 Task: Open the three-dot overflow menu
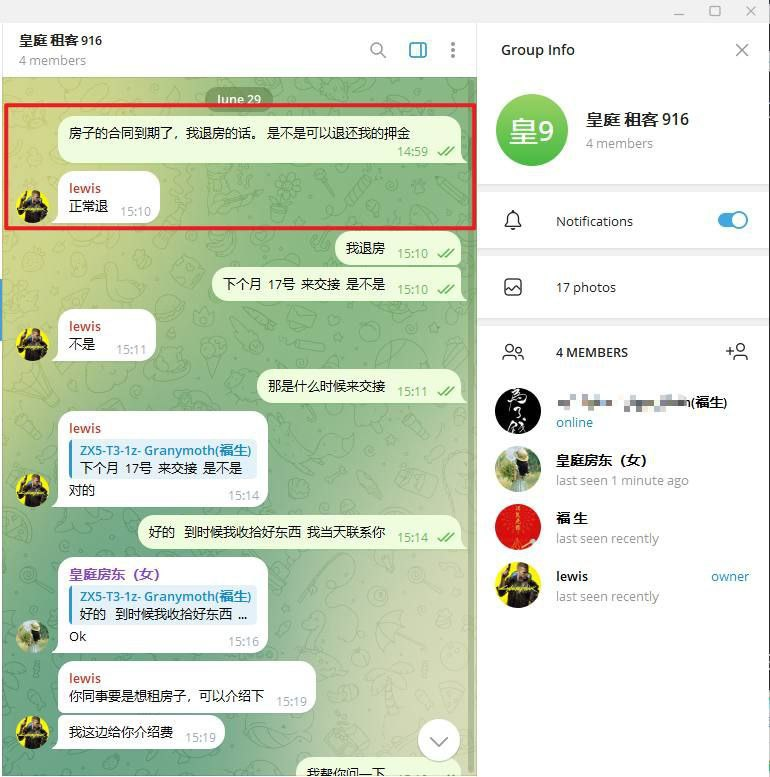tap(453, 50)
